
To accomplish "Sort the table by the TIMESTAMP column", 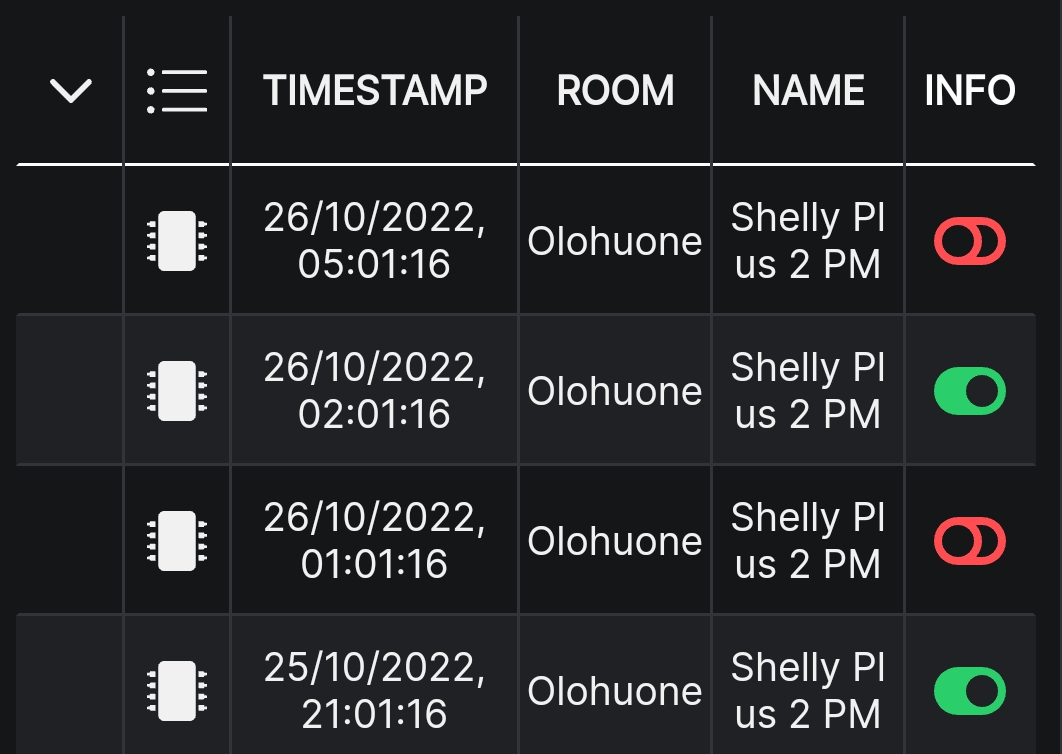I will [x=375, y=91].
